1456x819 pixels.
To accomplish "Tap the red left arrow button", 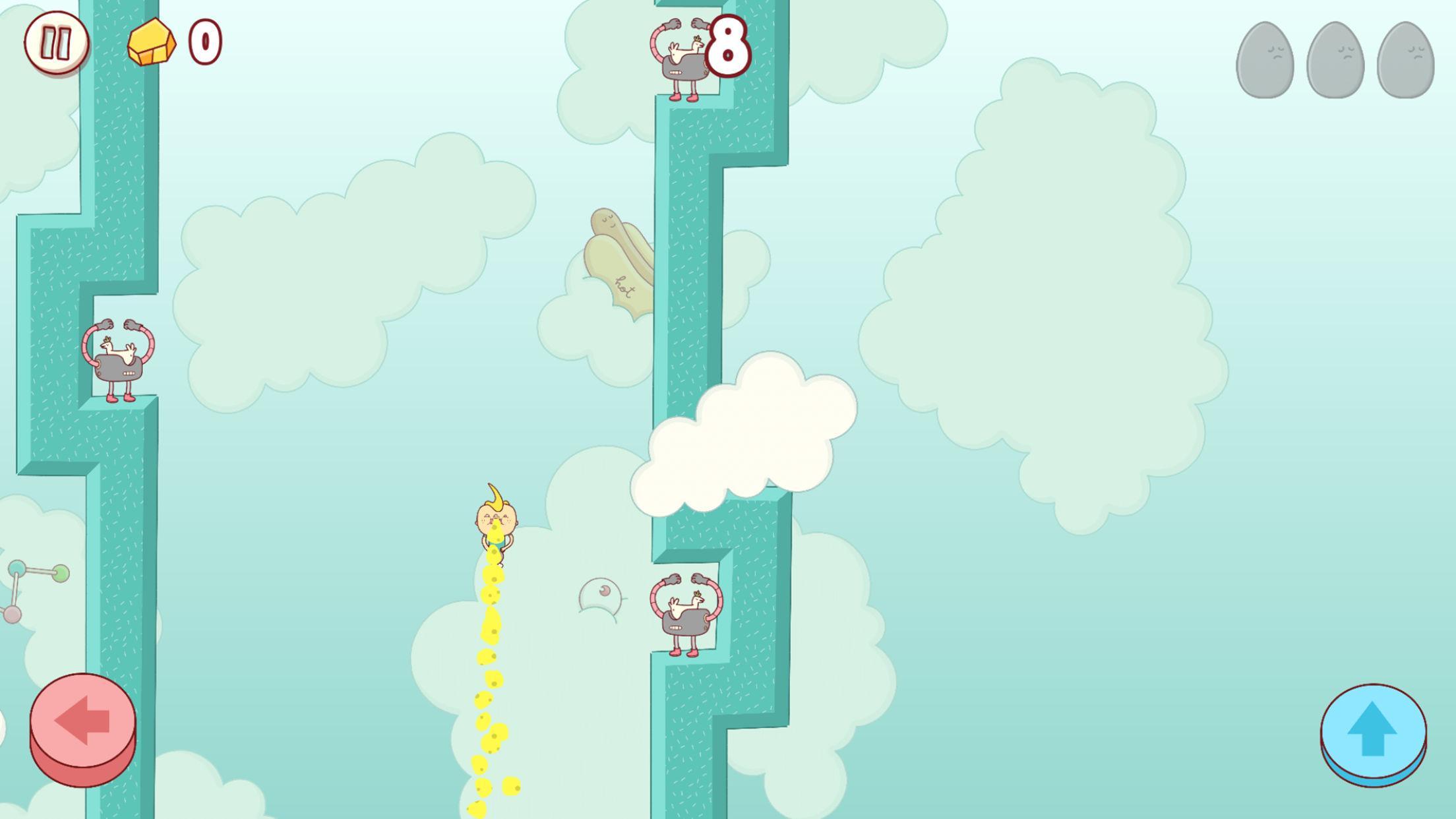I will pos(83,723).
